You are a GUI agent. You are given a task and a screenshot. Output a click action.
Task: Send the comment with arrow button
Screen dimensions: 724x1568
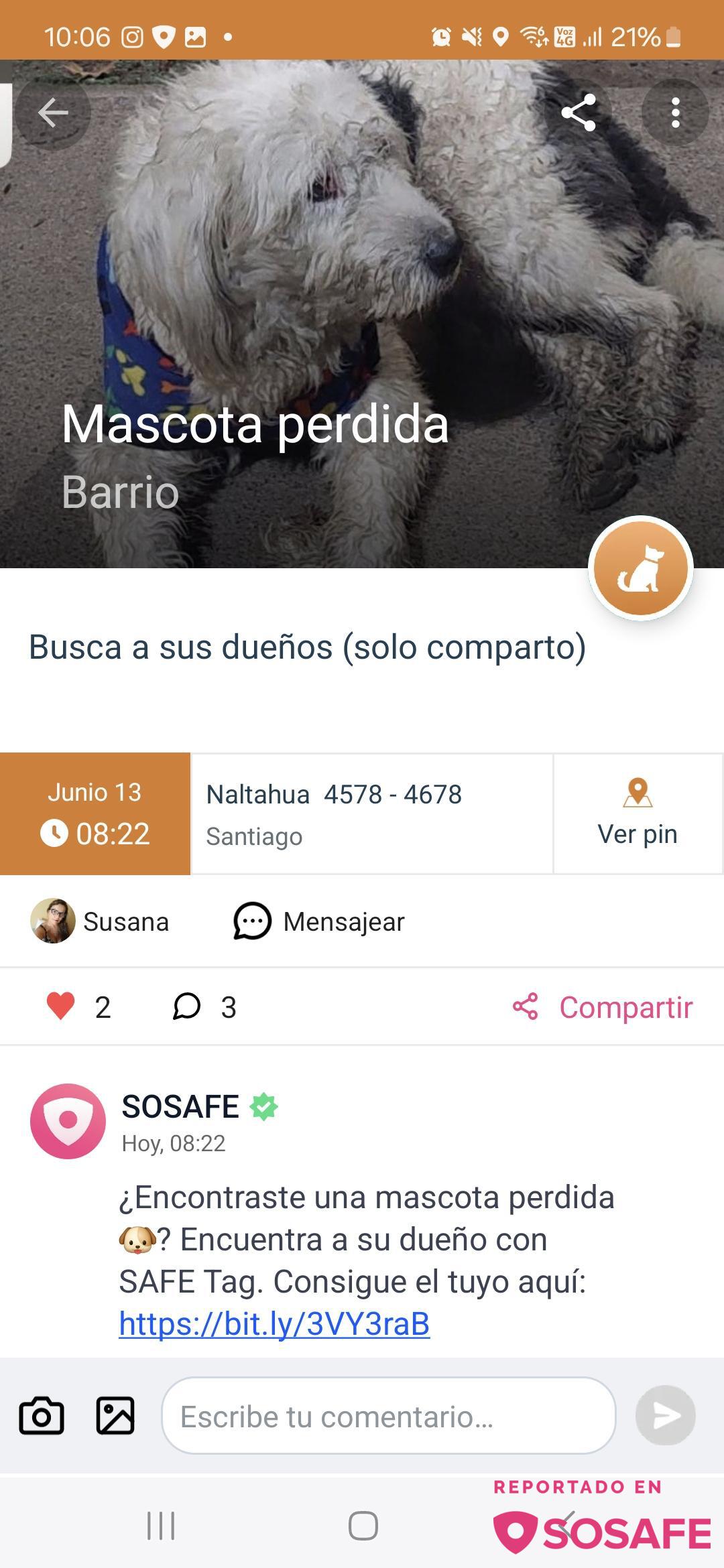pyautogui.click(x=666, y=1415)
